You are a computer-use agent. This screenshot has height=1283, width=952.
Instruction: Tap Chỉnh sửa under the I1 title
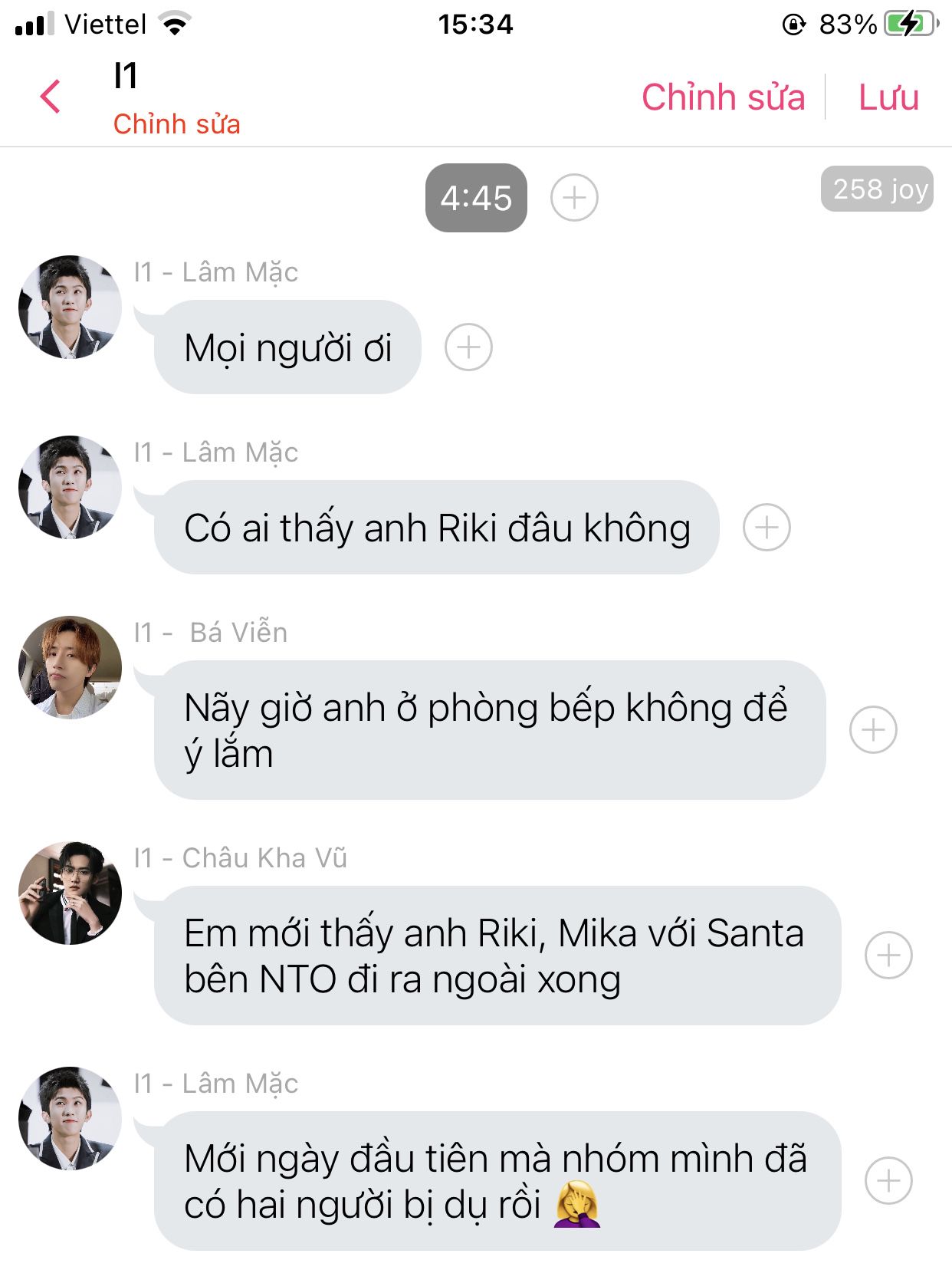(x=176, y=124)
